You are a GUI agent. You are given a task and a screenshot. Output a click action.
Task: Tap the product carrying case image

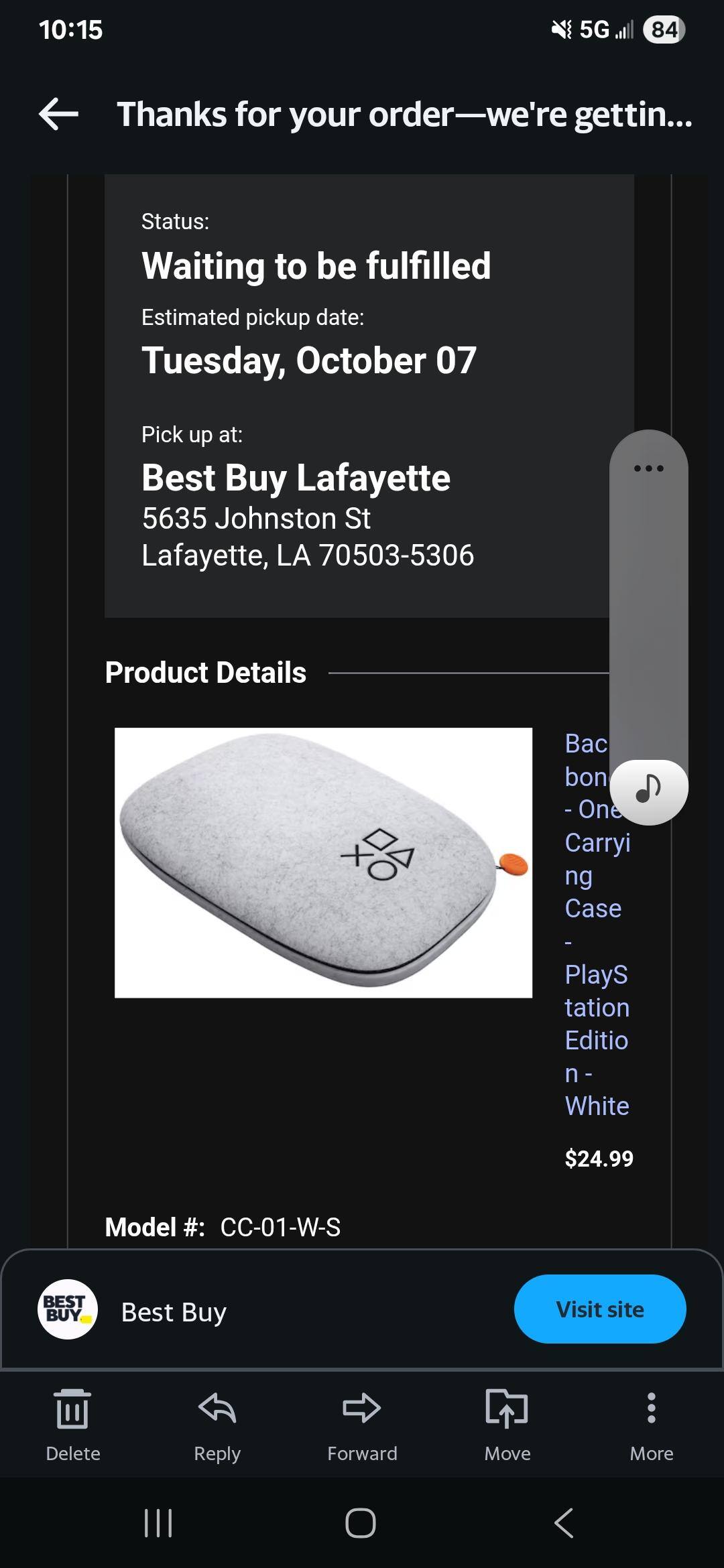coord(324,864)
